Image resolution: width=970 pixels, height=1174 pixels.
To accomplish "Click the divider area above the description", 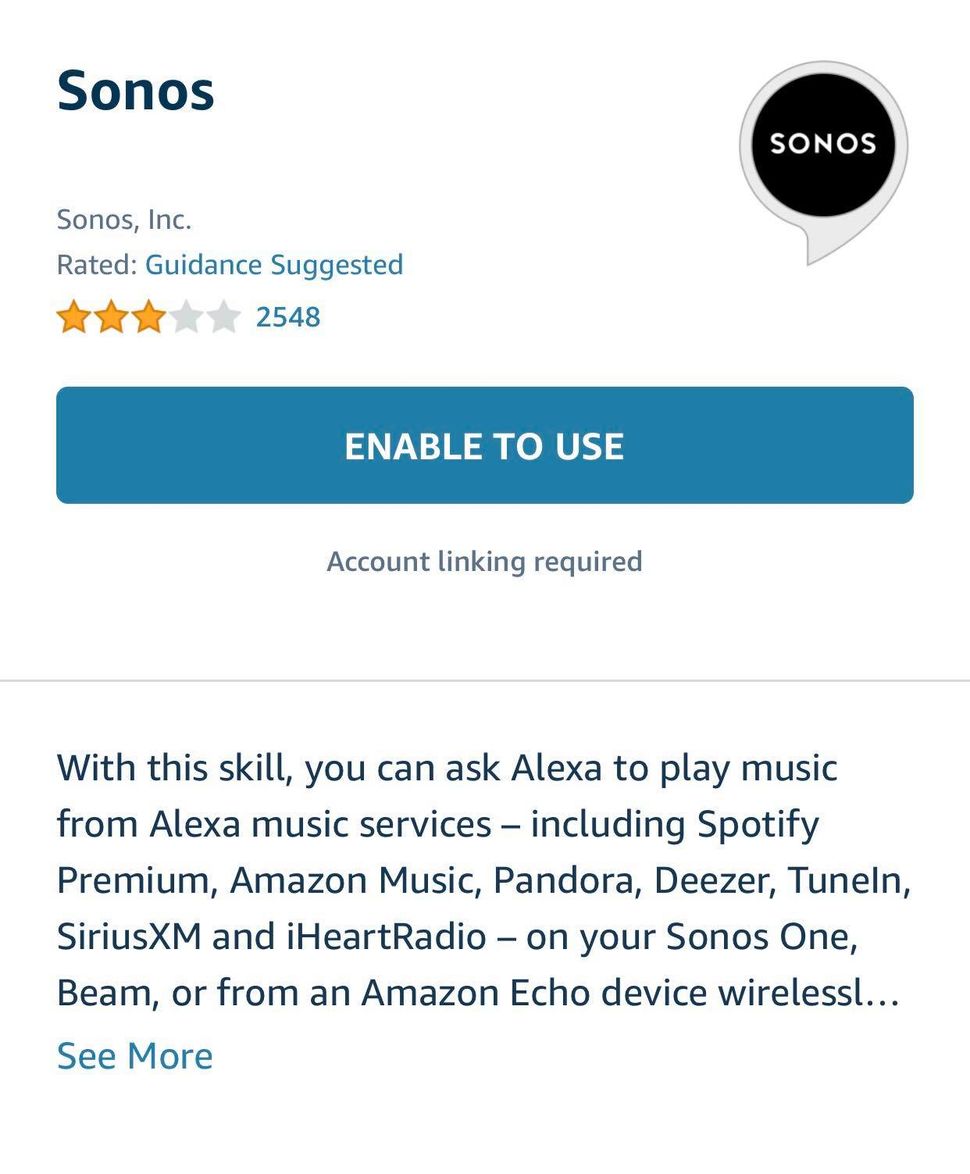I will 485,681.
